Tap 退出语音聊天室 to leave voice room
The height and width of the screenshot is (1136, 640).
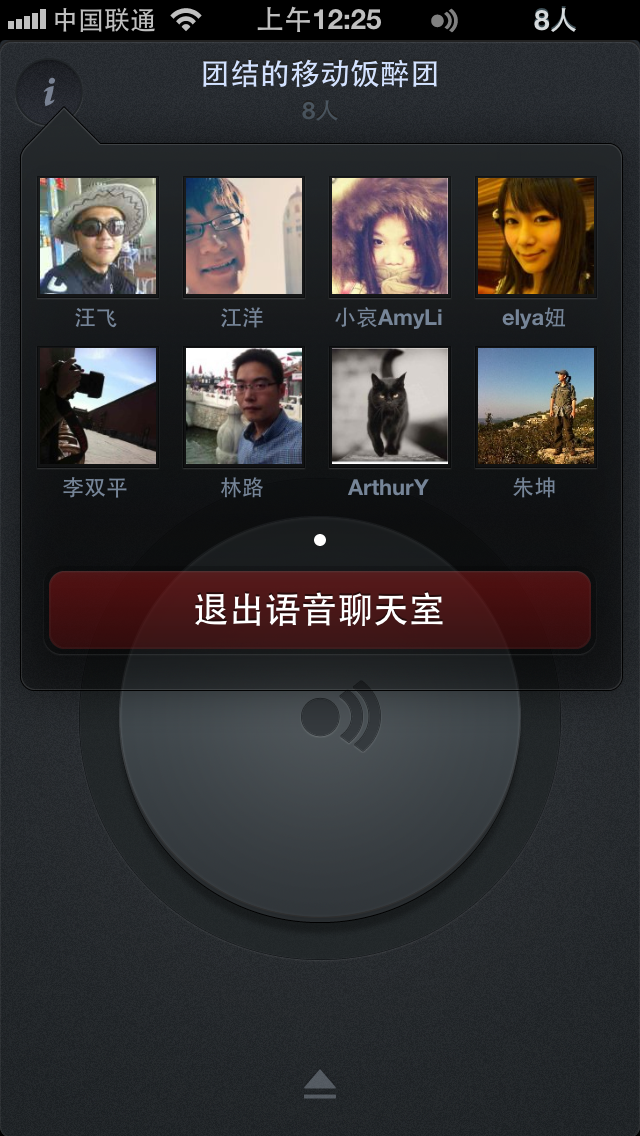pyautogui.click(x=320, y=610)
